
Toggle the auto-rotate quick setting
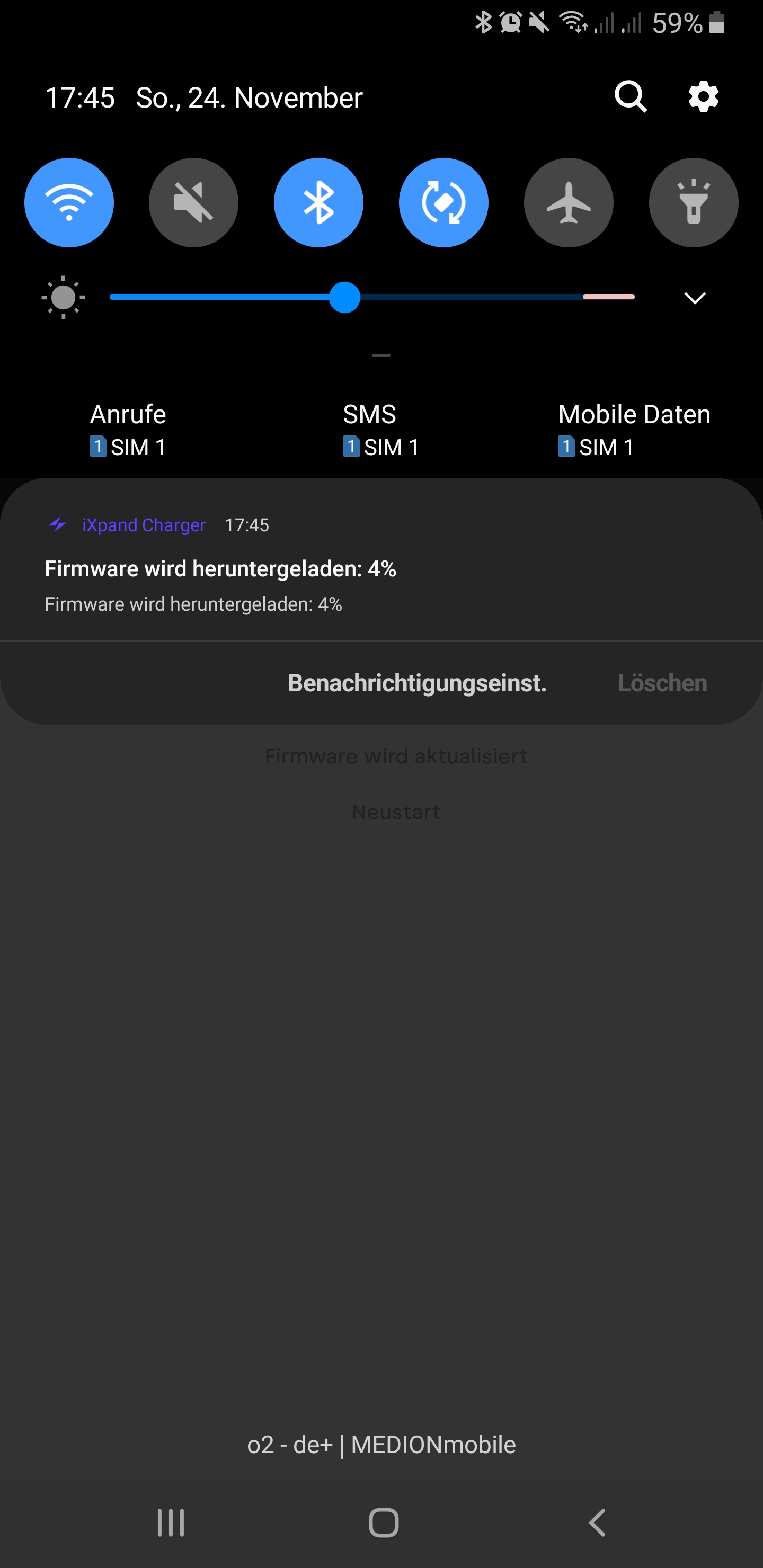coord(443,203)
